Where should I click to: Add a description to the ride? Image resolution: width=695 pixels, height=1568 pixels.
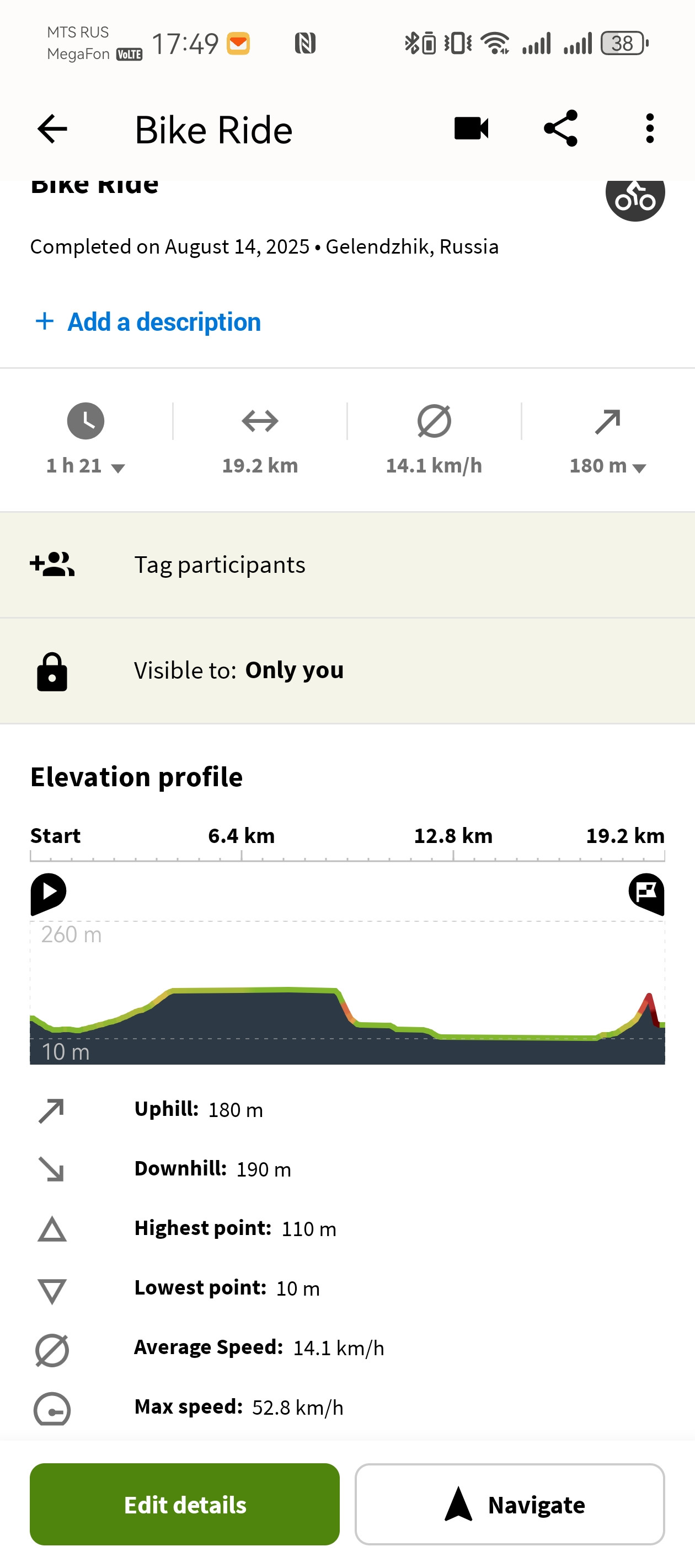point(148,321)
